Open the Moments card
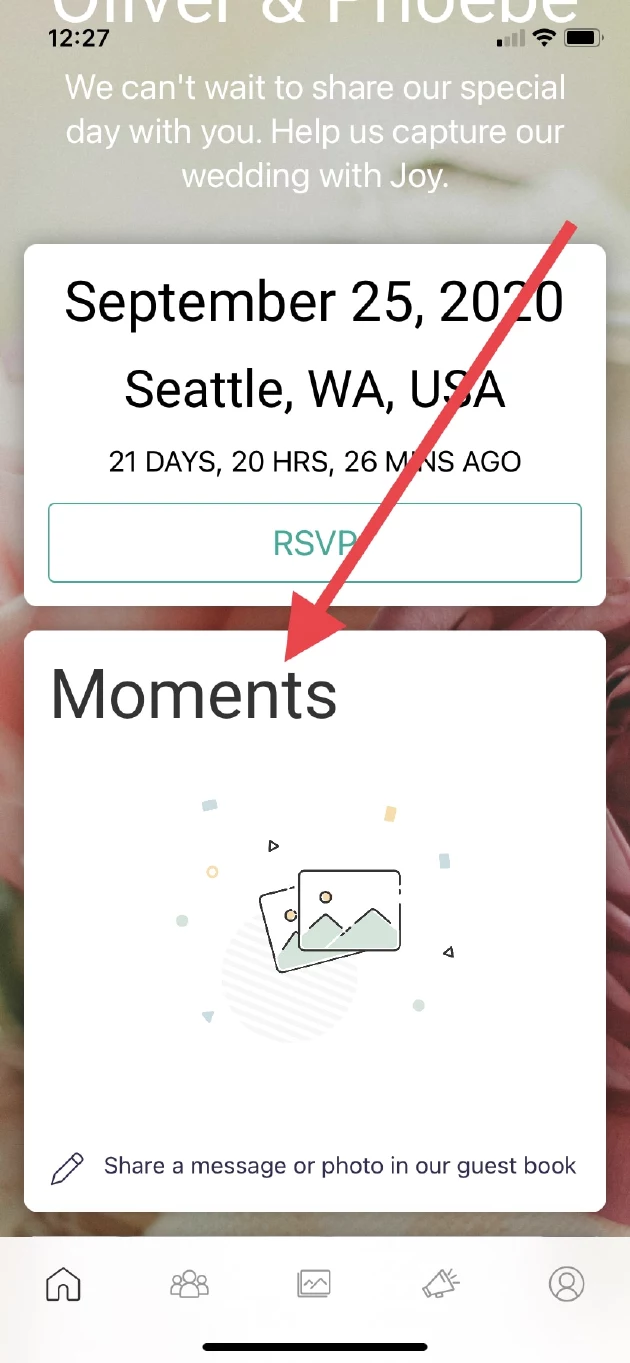The width and height of the screenshot is (630, 1363). [194, 694]
